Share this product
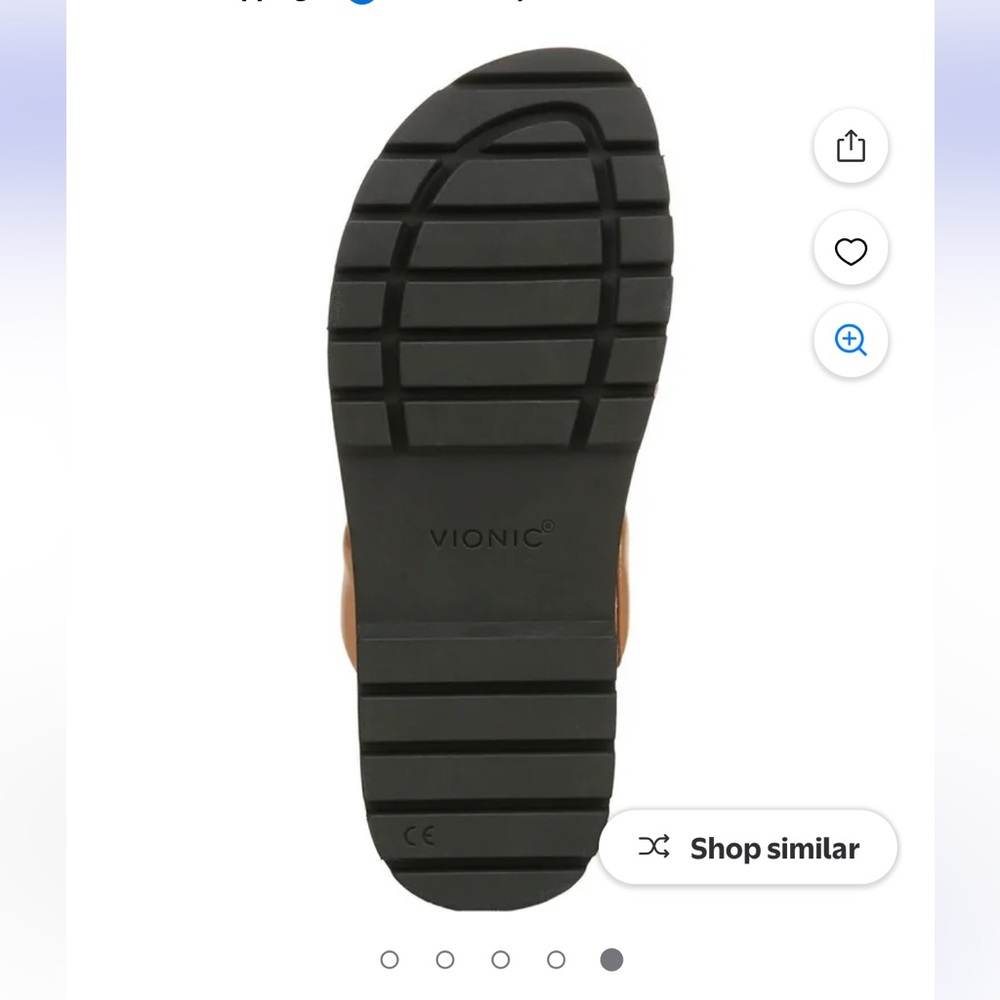This screenshot has height=1000, width=1000. pyautogui.click(x=851, y=146)
